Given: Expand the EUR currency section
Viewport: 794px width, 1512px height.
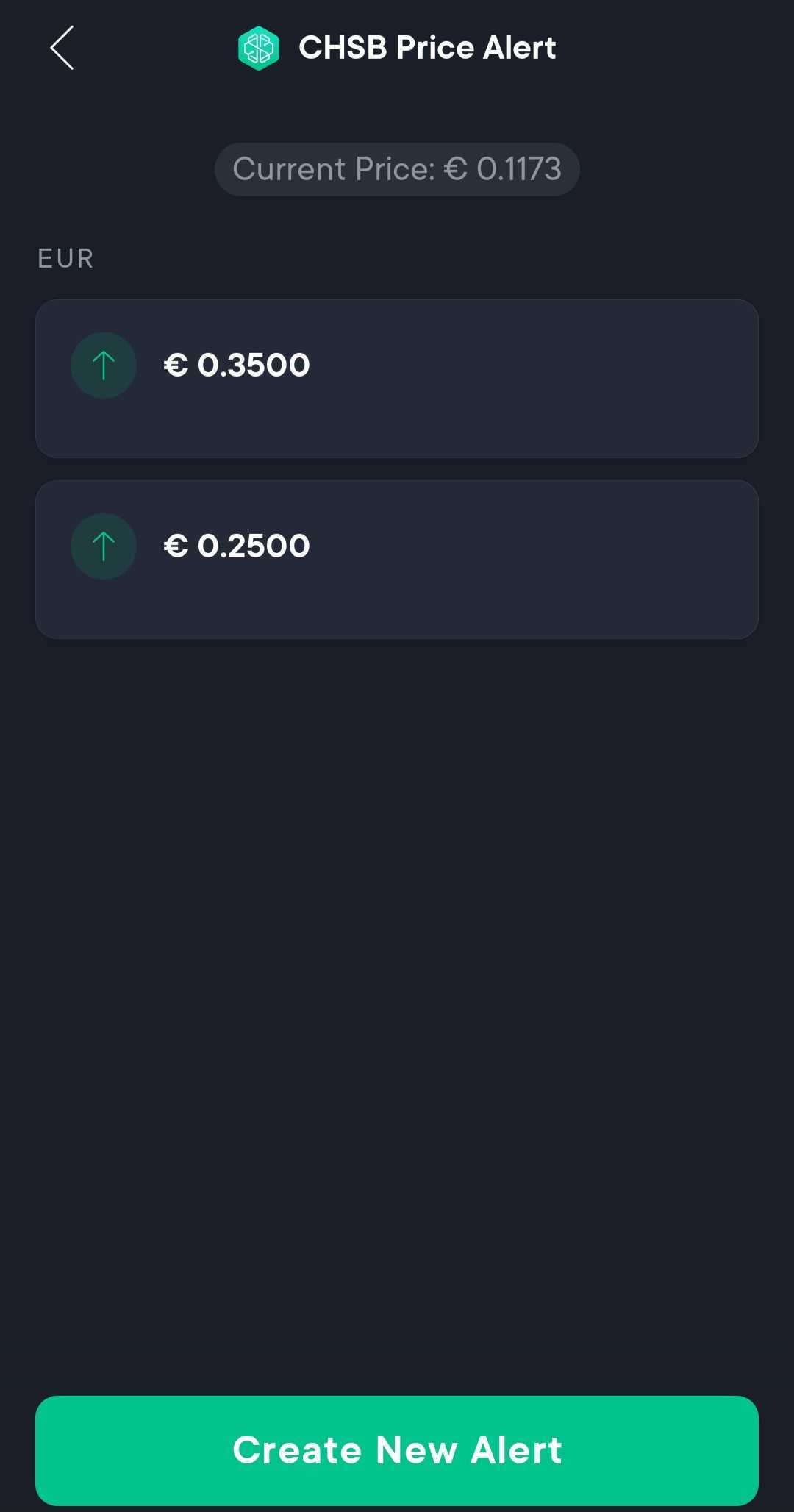Looking at the screenshot, I should pos(65,258).
